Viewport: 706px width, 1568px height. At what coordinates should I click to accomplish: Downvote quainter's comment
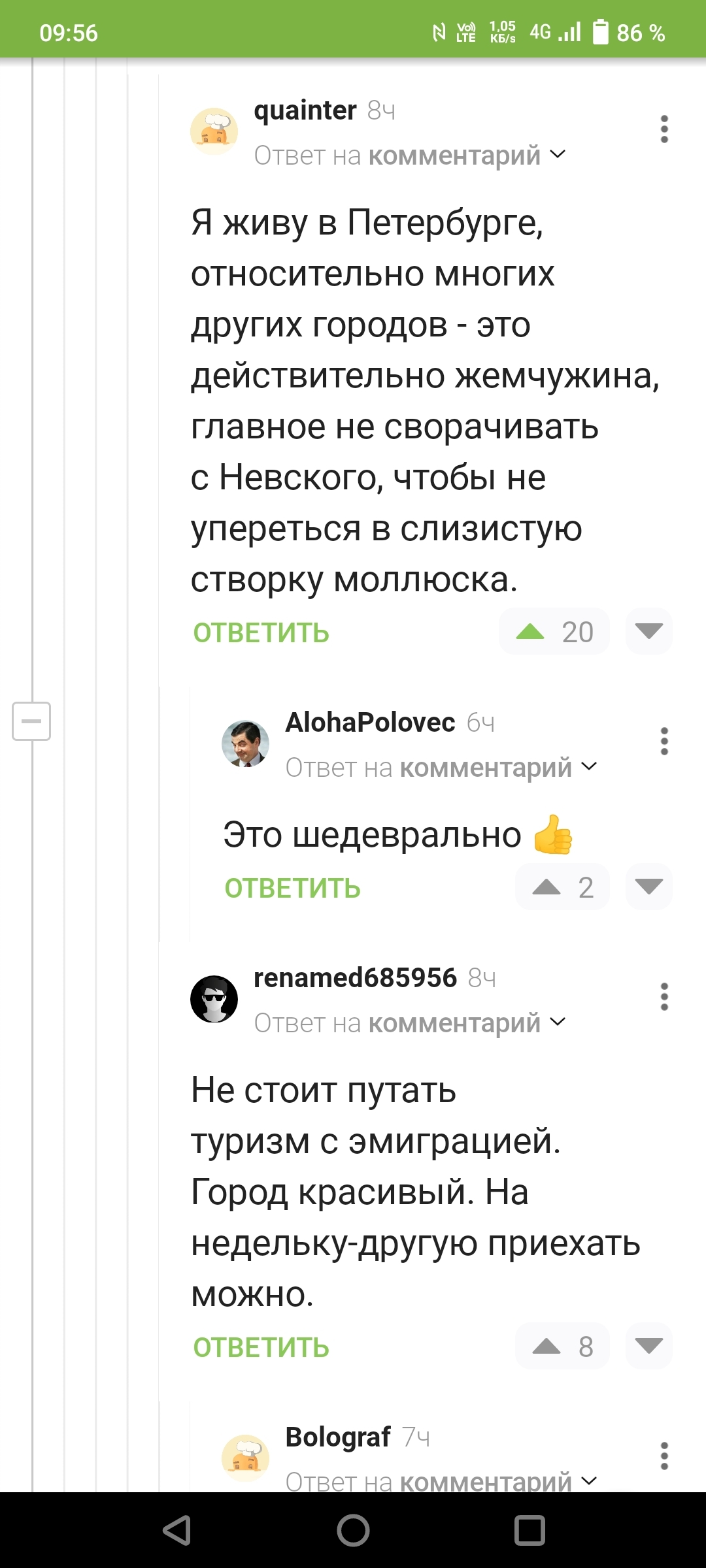click(648, 632)
